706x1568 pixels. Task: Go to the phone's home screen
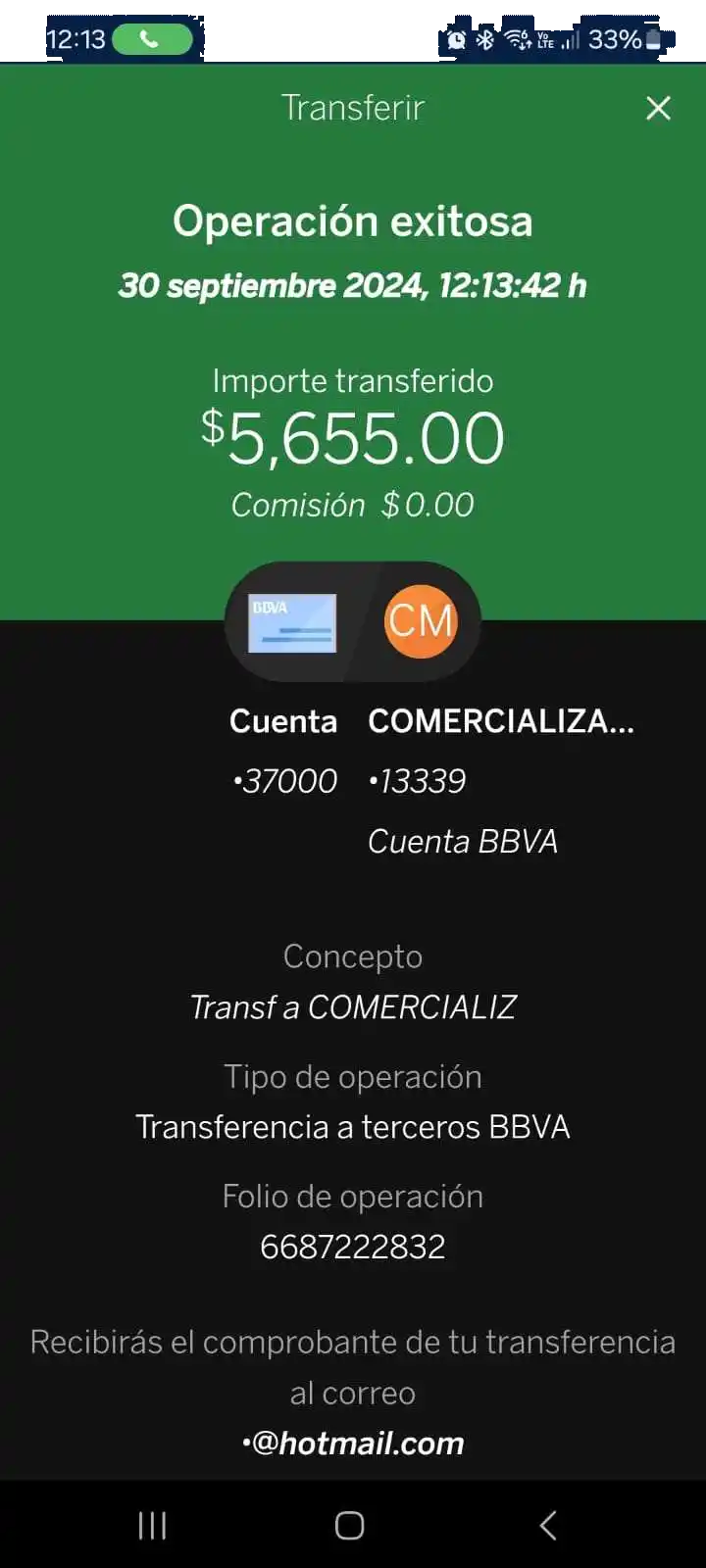click(x=350, y=1525)
